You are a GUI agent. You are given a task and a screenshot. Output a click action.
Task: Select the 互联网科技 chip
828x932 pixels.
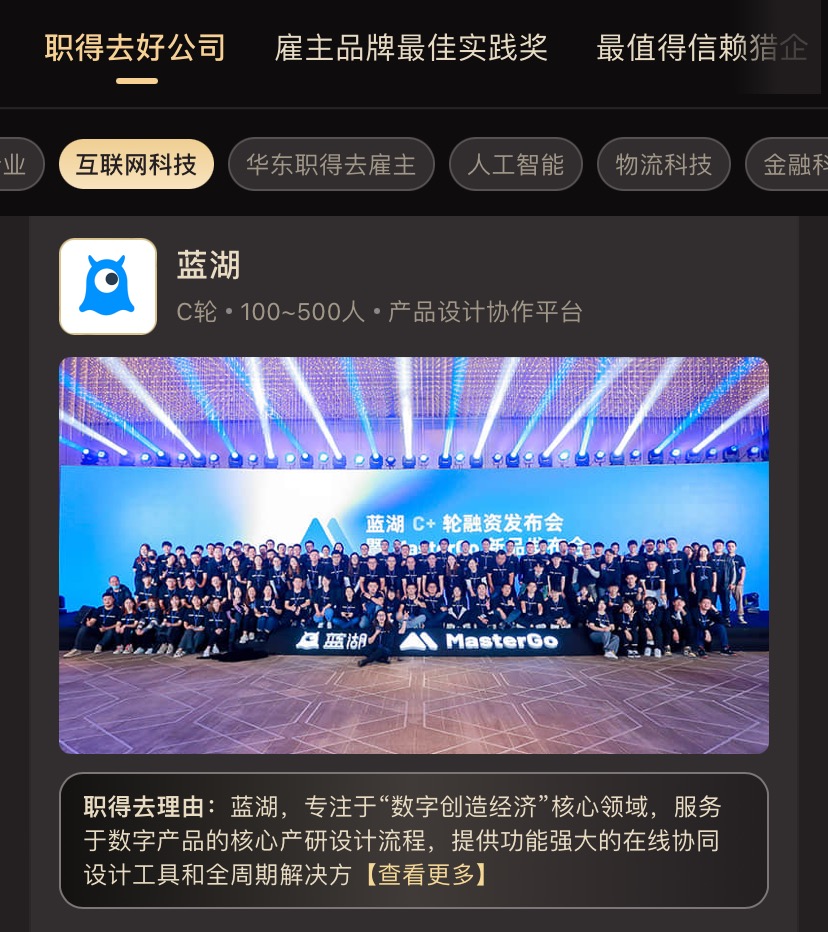(x=136, y=164)
